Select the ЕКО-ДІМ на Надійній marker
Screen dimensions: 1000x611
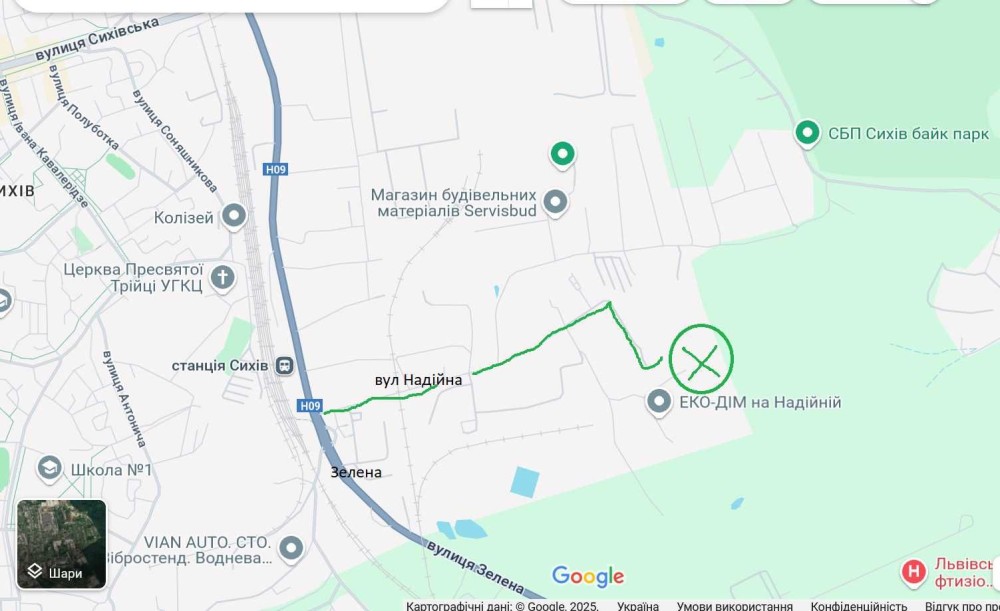[659, 402]
